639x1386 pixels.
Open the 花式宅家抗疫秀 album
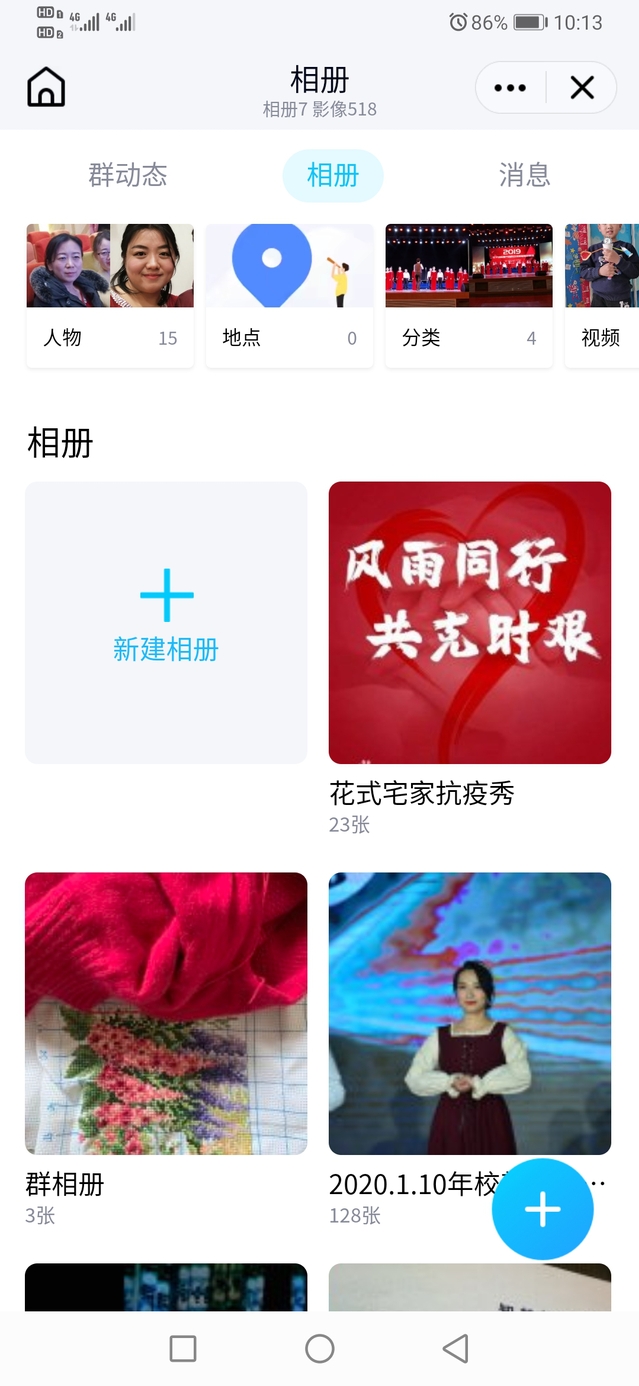pos(469,622)
